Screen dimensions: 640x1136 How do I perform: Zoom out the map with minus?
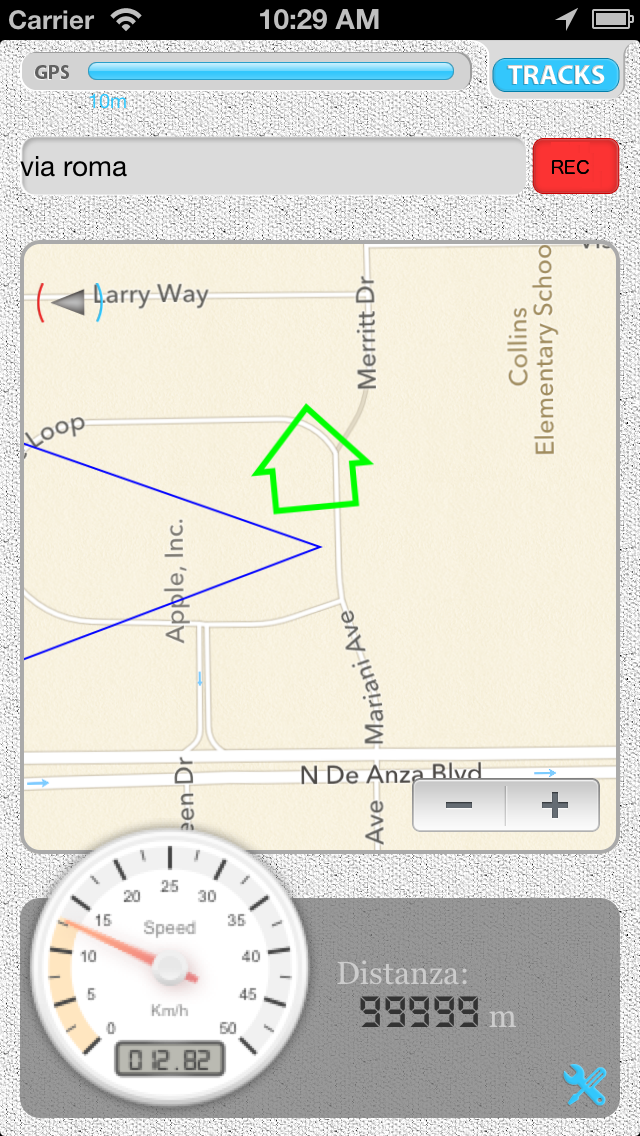(460, 805)
